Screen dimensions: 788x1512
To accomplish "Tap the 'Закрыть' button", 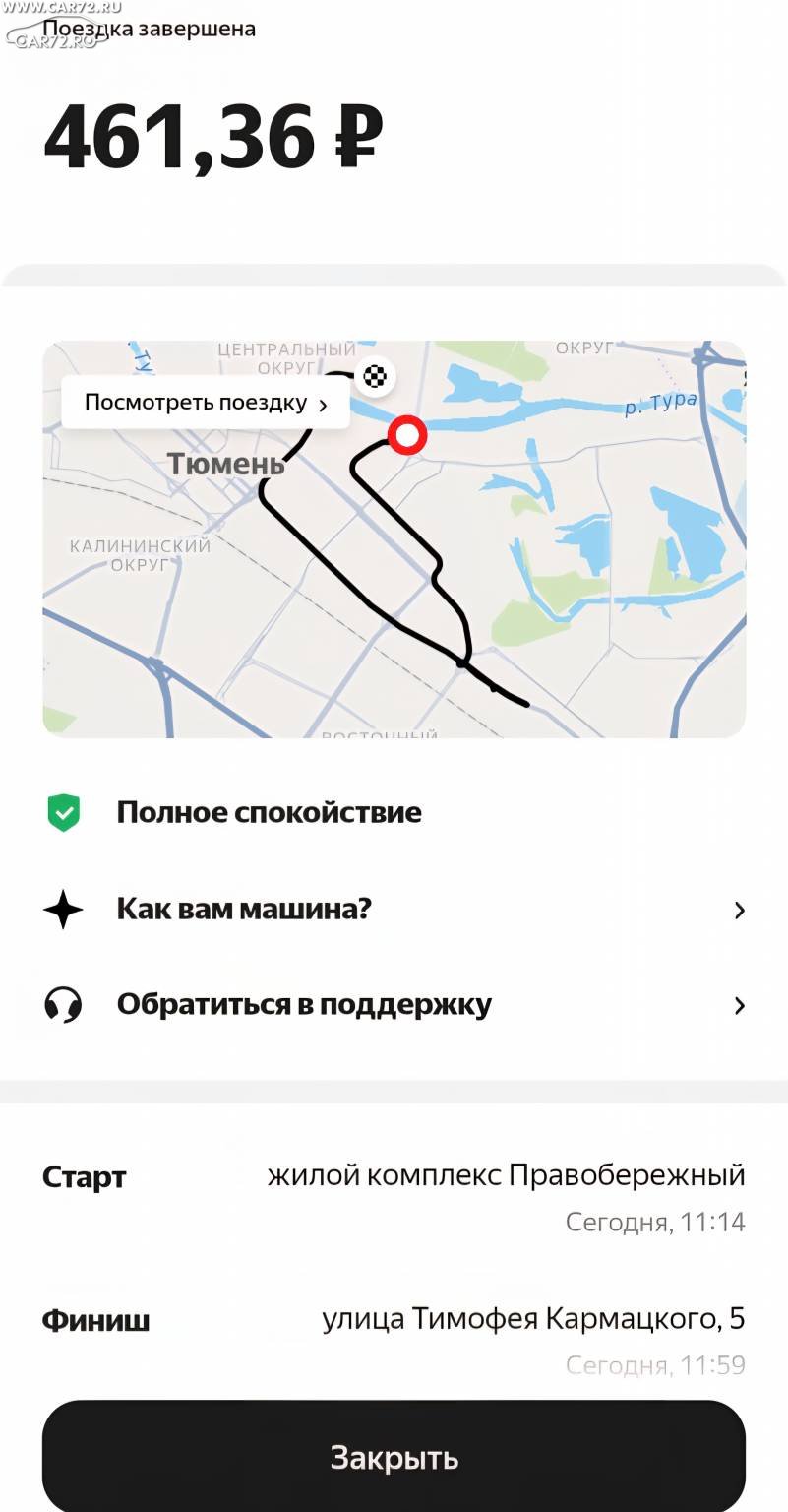I will tap(394, 1457).
